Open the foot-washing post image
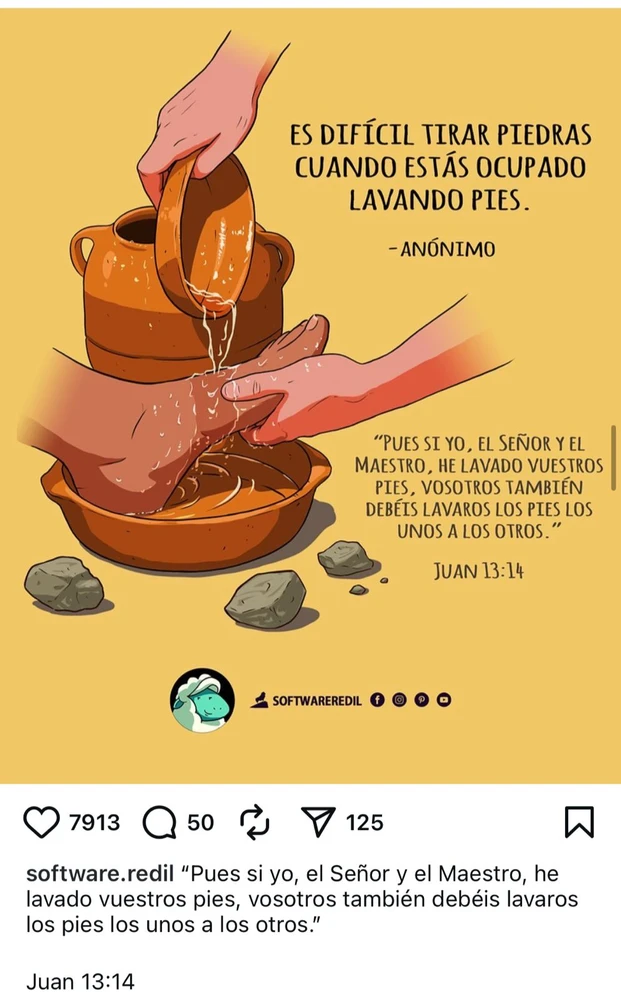This screenshot has height=1000, width=621. click(x=310, y=400)
